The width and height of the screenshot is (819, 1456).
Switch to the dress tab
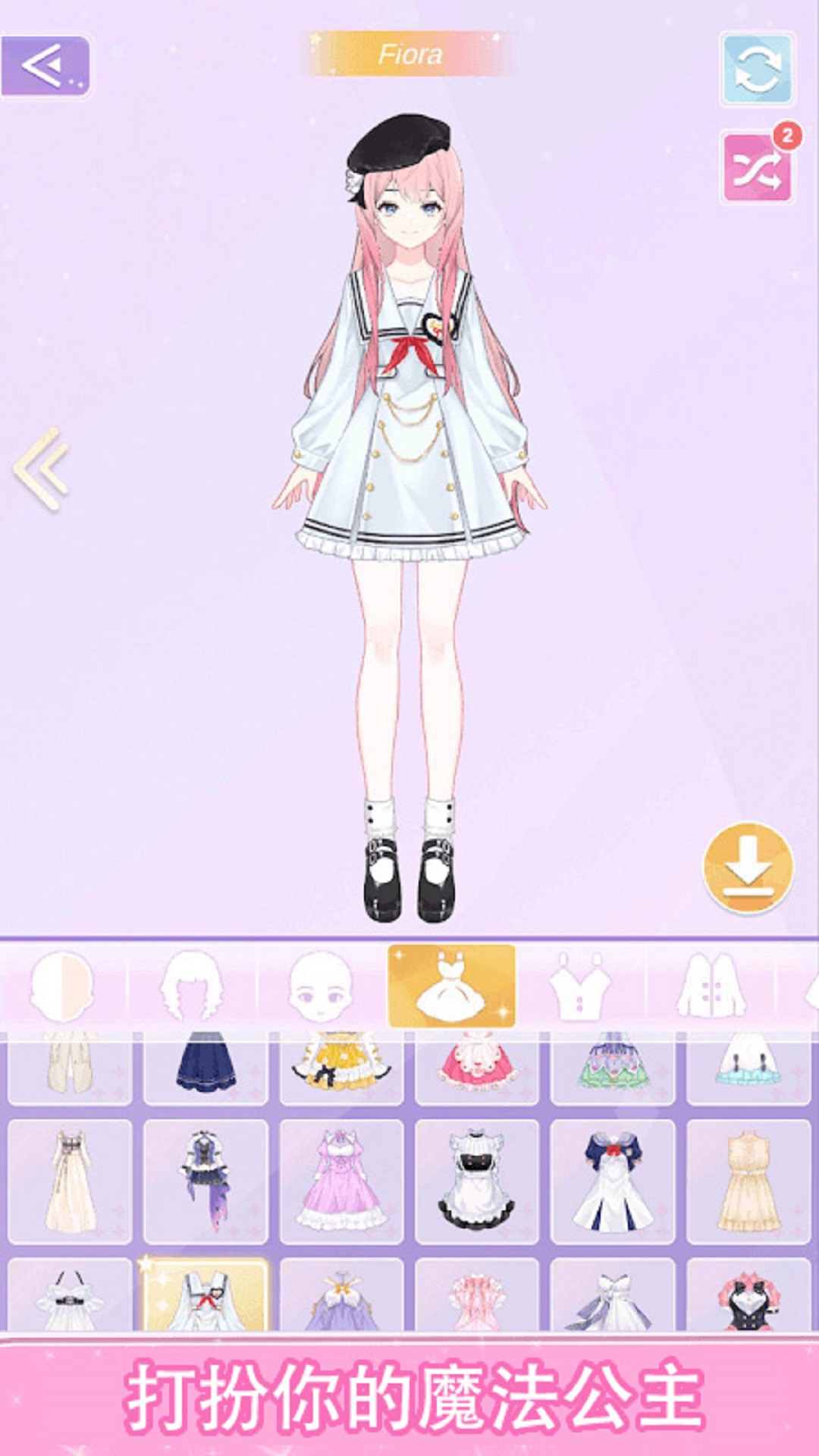[x=451, y=986]
